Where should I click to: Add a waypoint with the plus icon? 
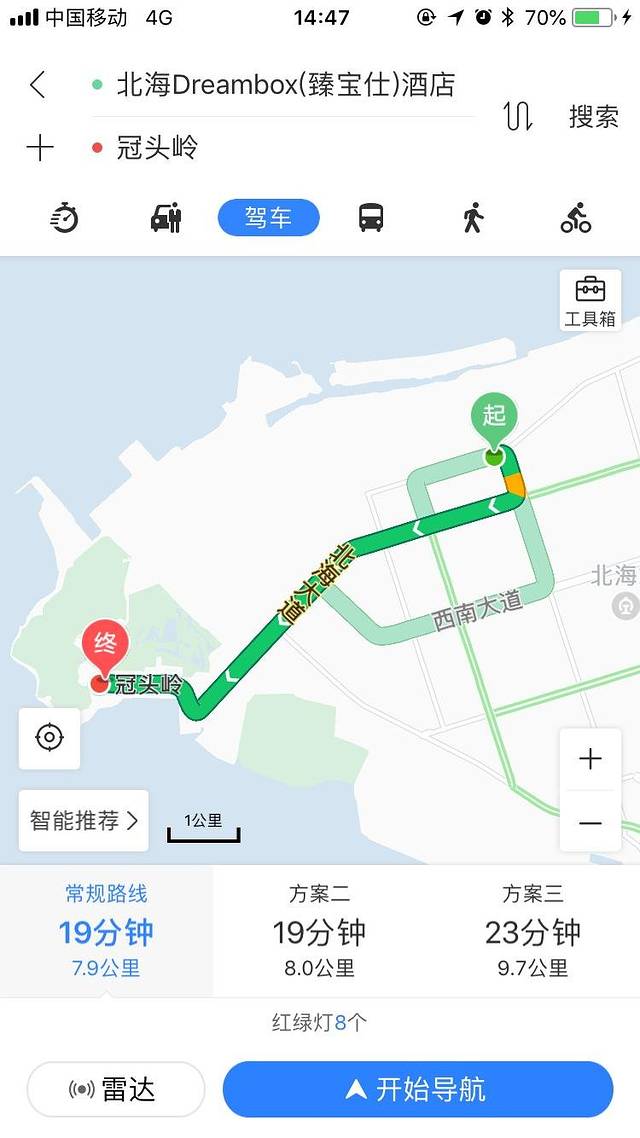point(40,148)
